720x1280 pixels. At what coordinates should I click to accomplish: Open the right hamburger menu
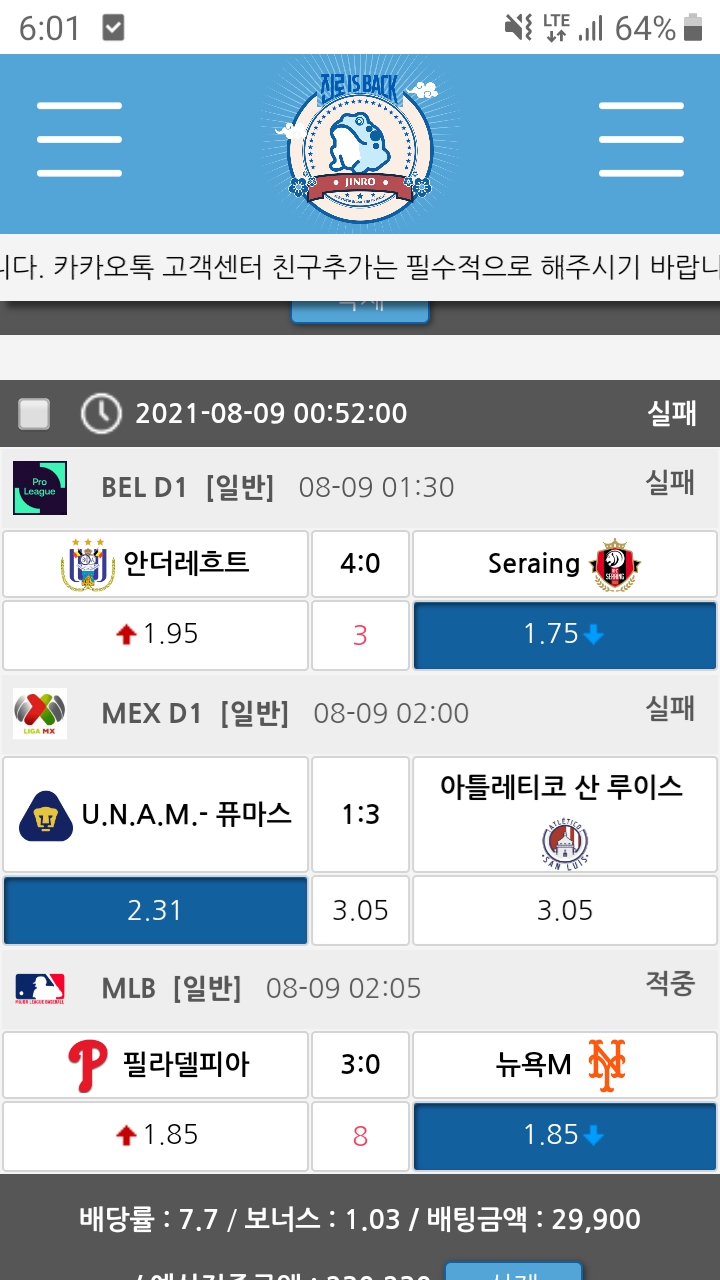pyautogui.click(x=641, y=140)
